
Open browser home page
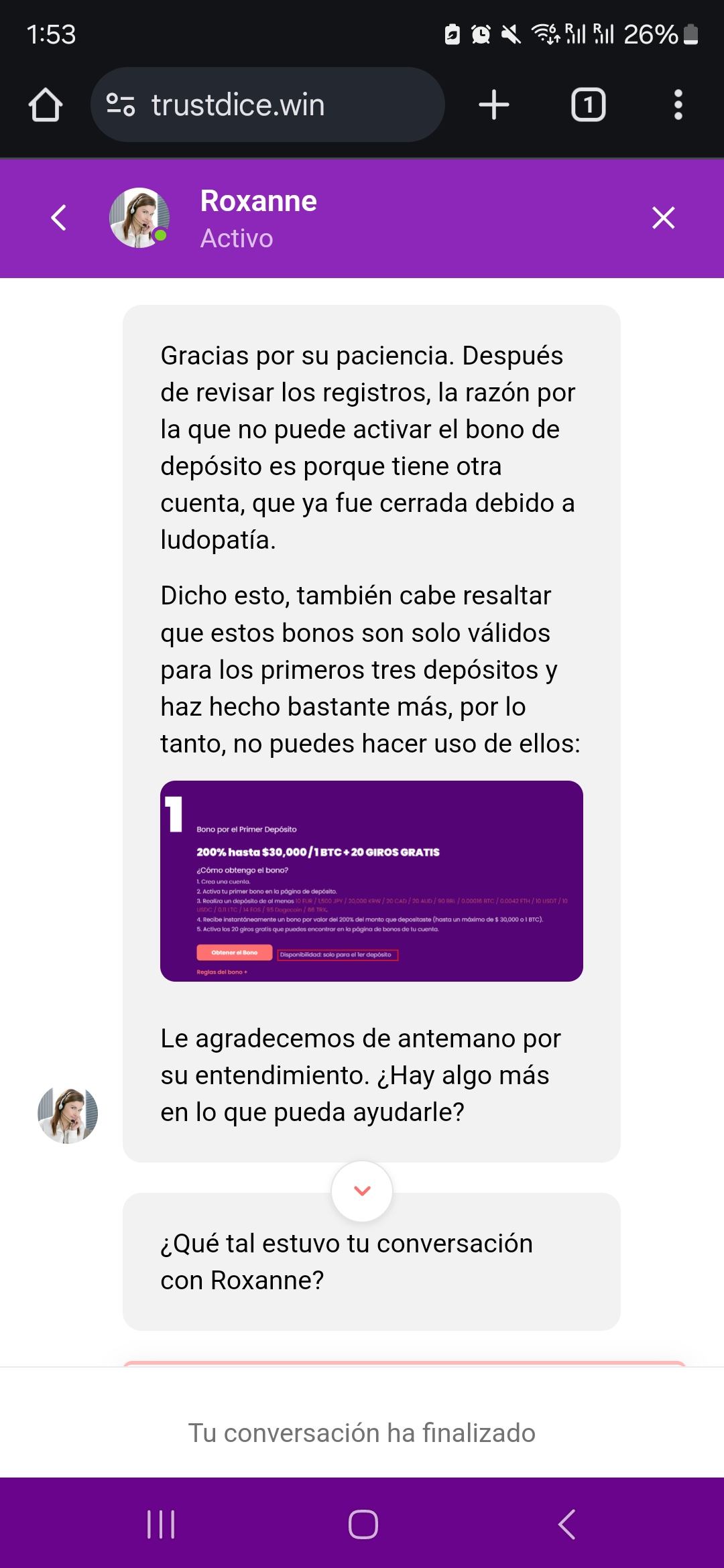tap(46, 105)
